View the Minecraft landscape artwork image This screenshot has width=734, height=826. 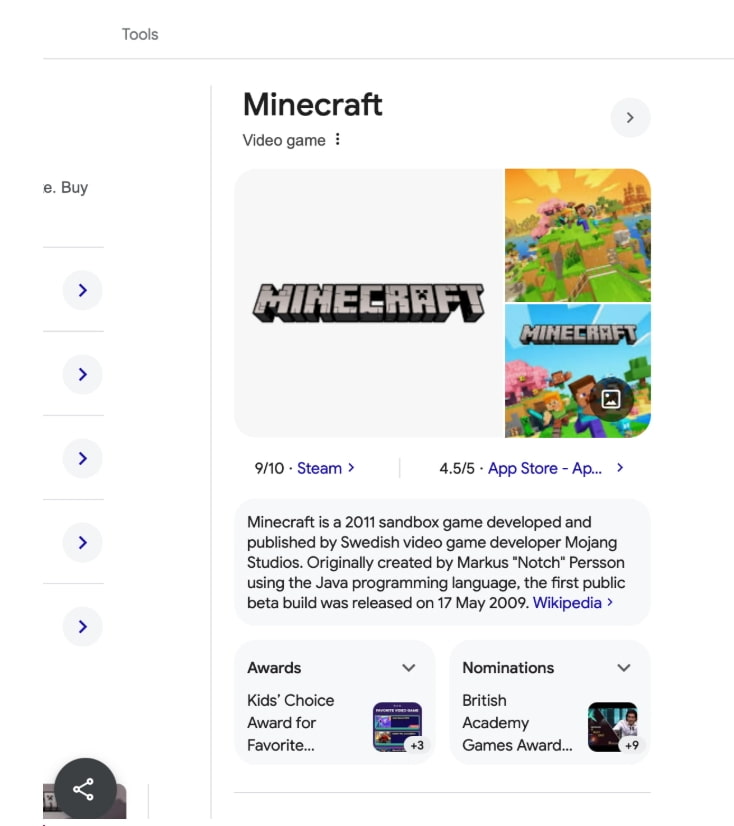coord(577,235)
